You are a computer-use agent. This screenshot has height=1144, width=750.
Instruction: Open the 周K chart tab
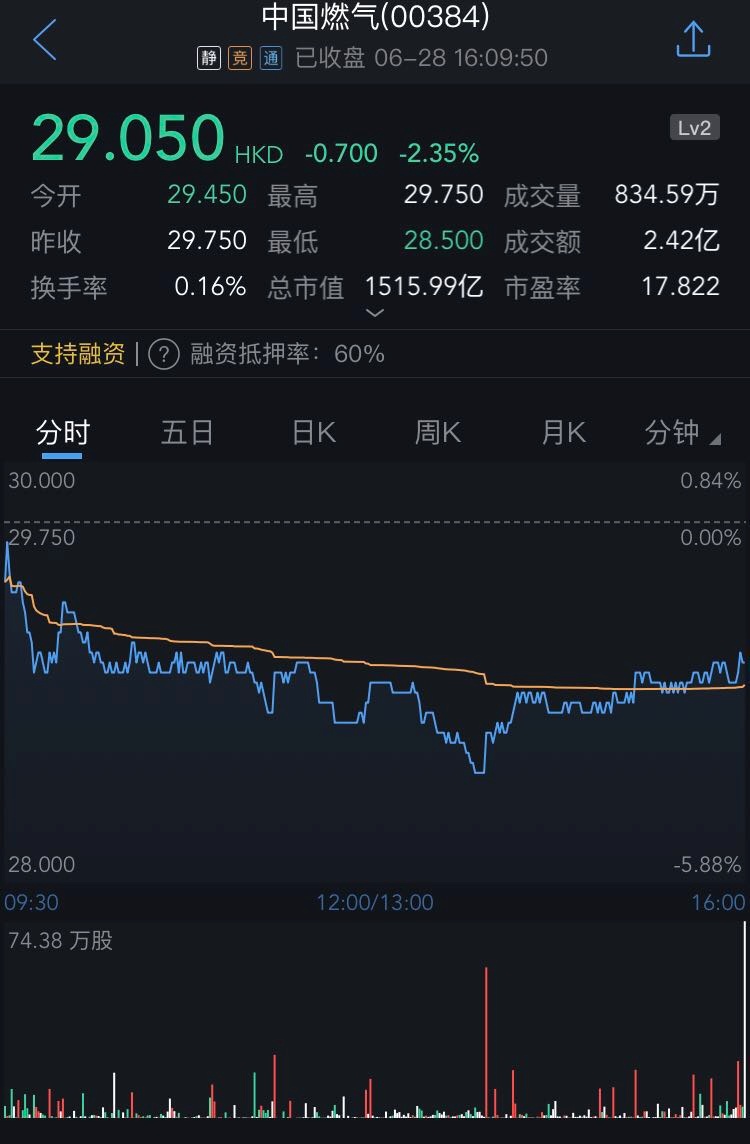(438, 433)
